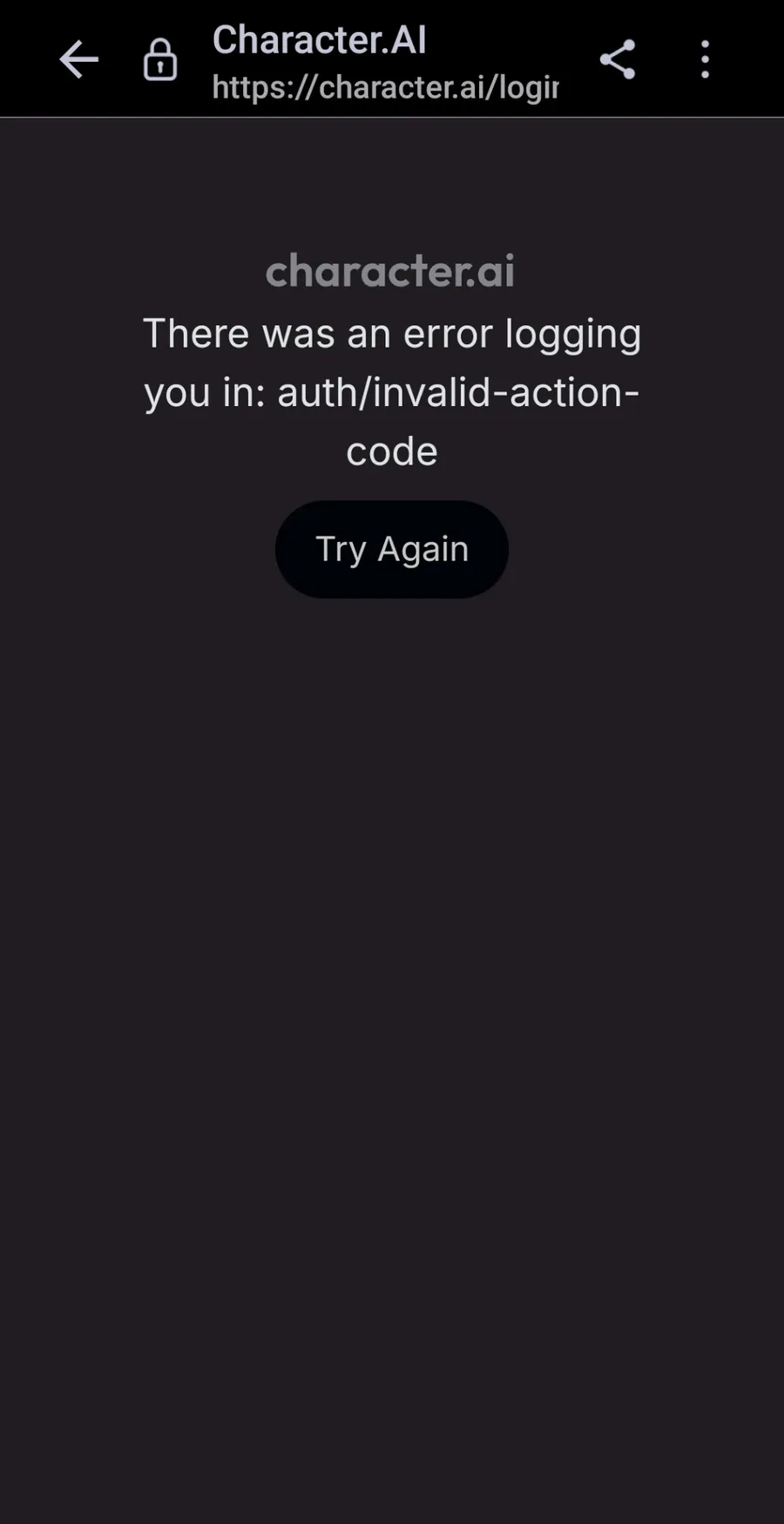The width and height of the screenshot is (784, 1524).
Task: Tap the Try Again button
Action: point(392,549)
